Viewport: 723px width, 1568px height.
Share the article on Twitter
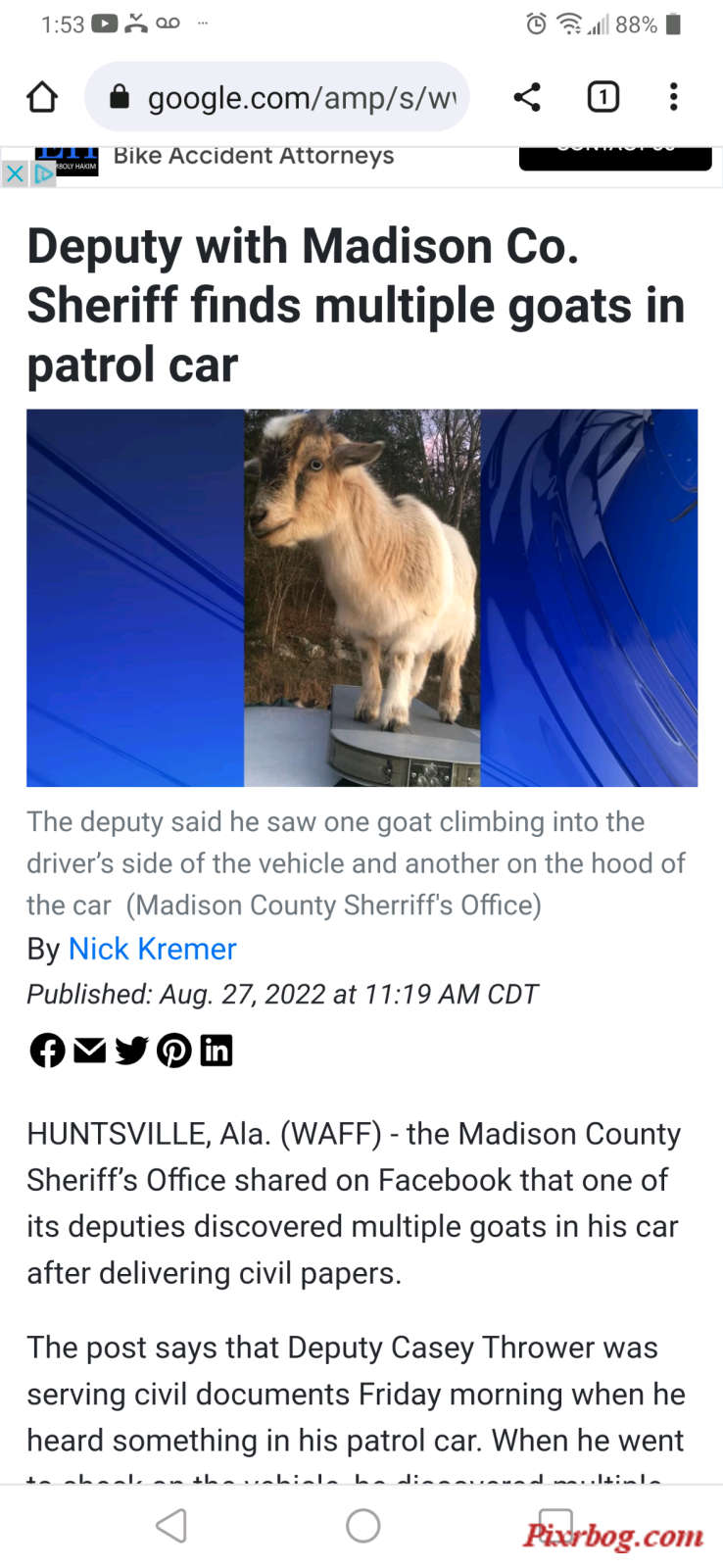[131, 1051]
